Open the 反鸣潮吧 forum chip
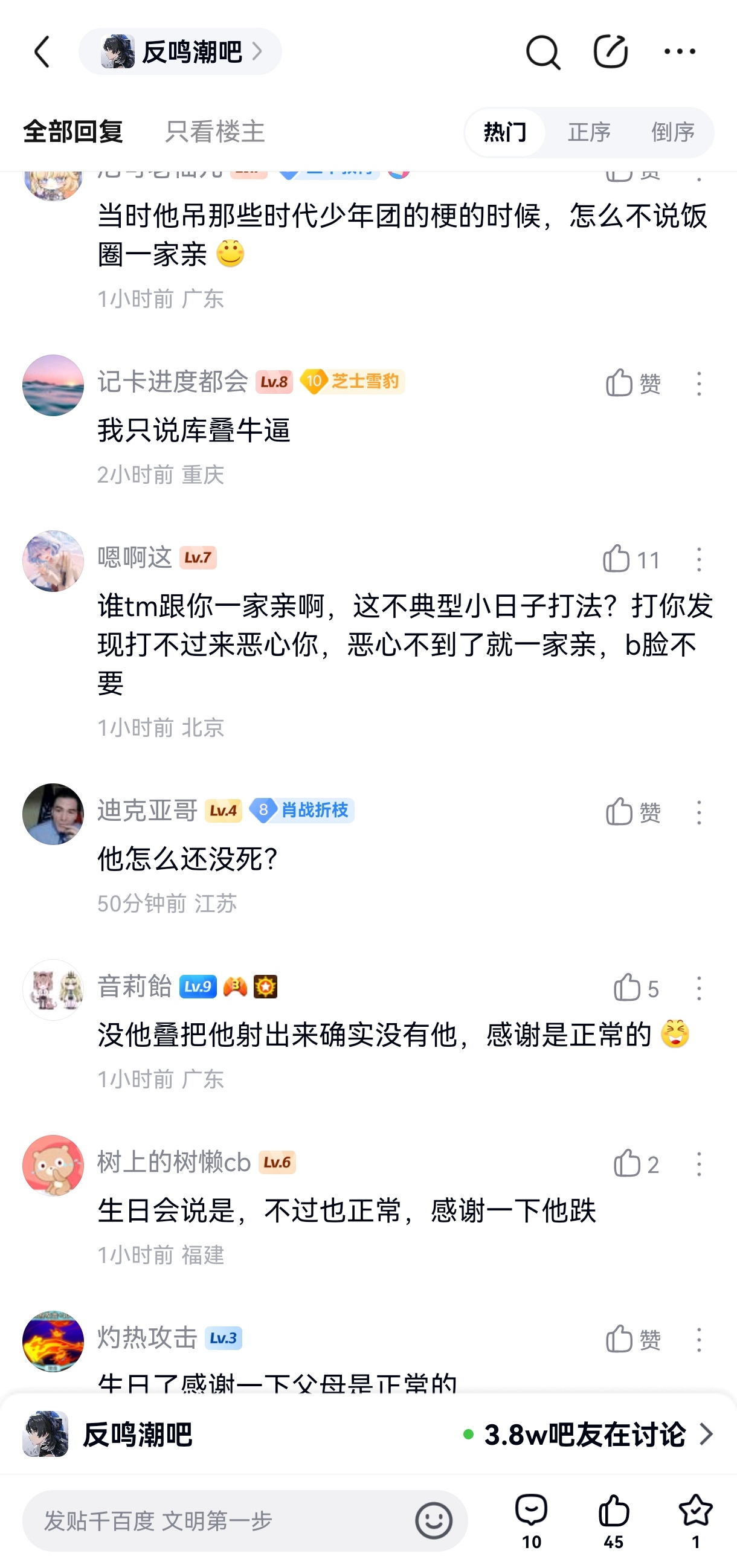 point(180,52)
